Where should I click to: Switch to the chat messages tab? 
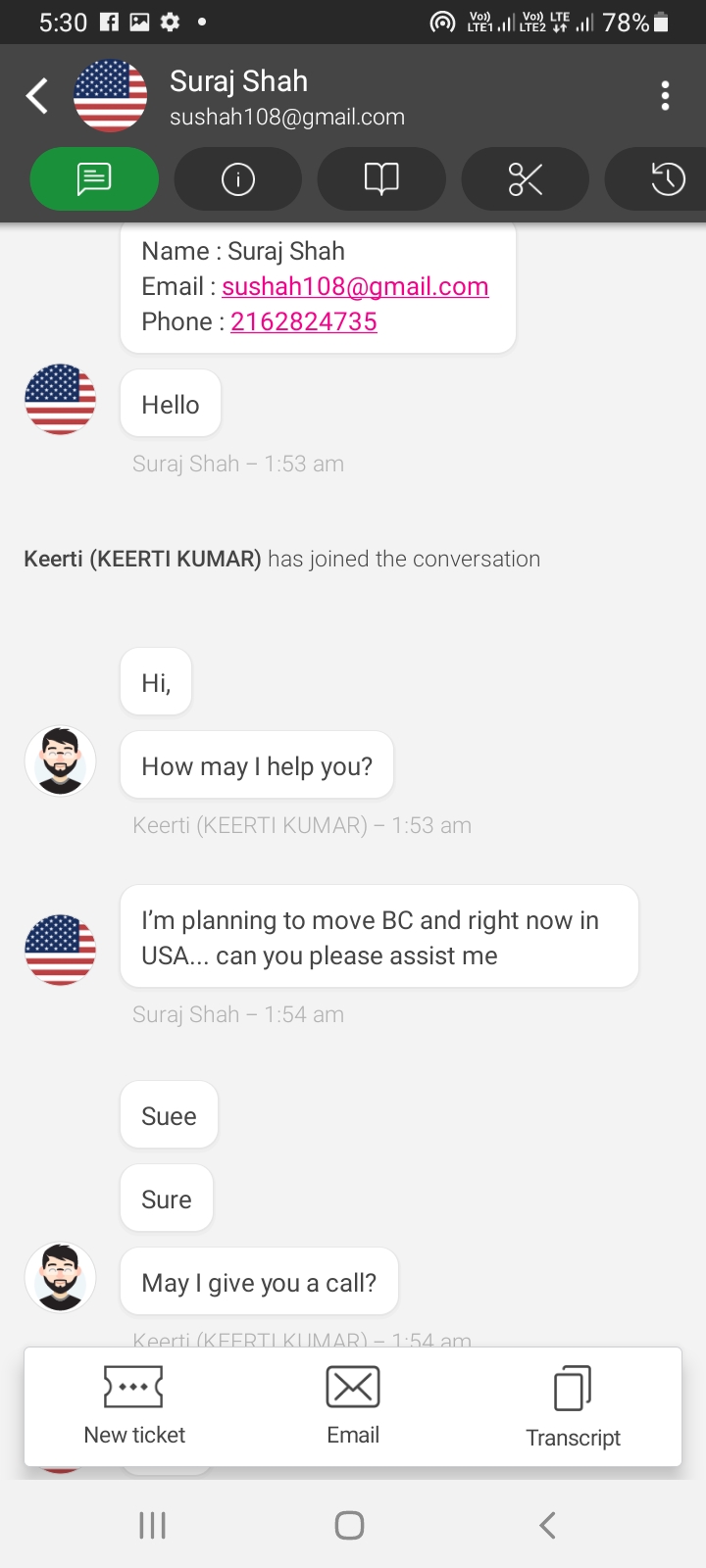coord(94,178)
